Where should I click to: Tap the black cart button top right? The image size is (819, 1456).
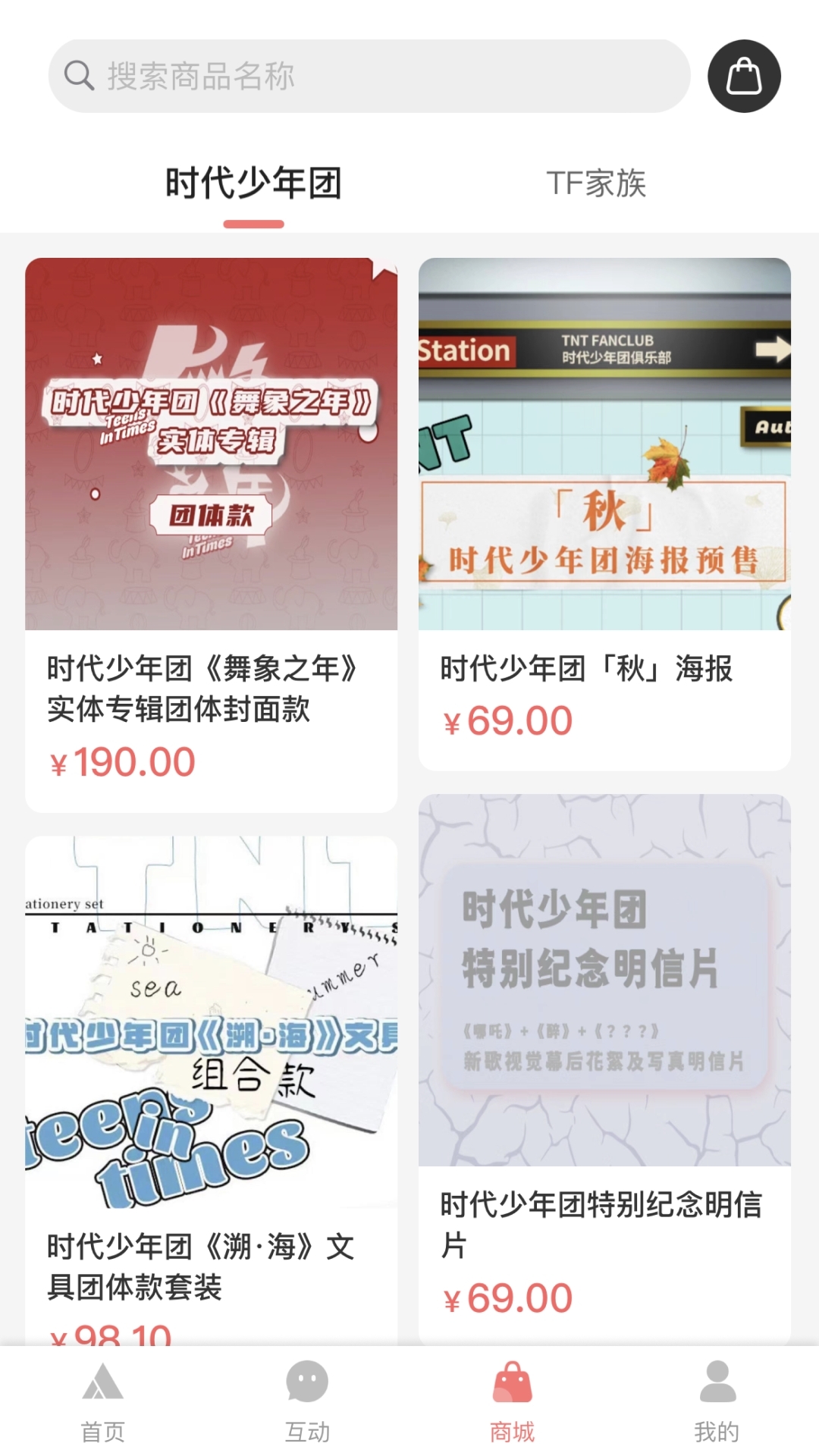pyautogui.click(x=744, y=75)
